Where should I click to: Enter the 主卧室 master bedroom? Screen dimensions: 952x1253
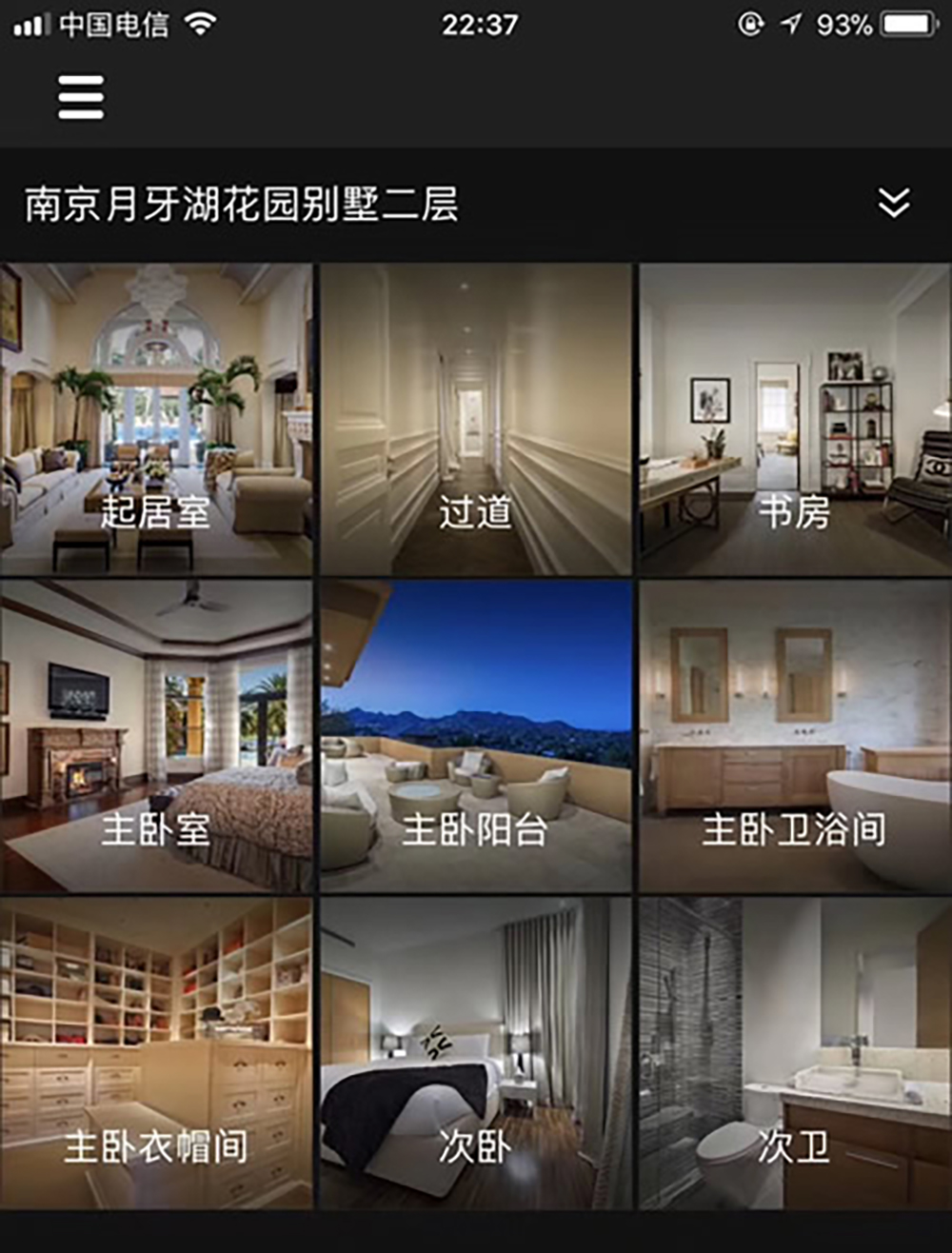[x=156, y=737]
